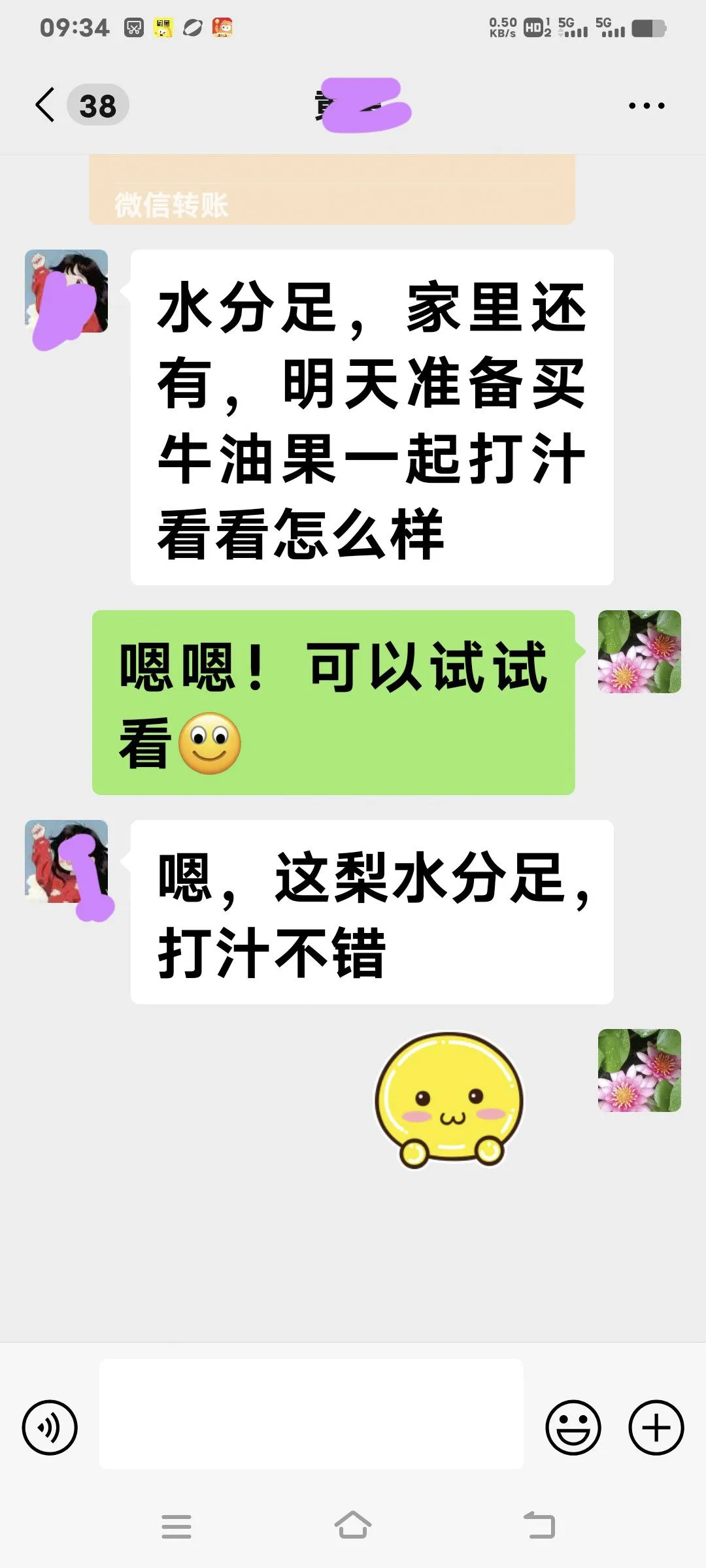The height and width of the screenshot is (1568, 706).
Task: Open contact's avatar beside 水分足 message
Action: (x=67, y=291)
